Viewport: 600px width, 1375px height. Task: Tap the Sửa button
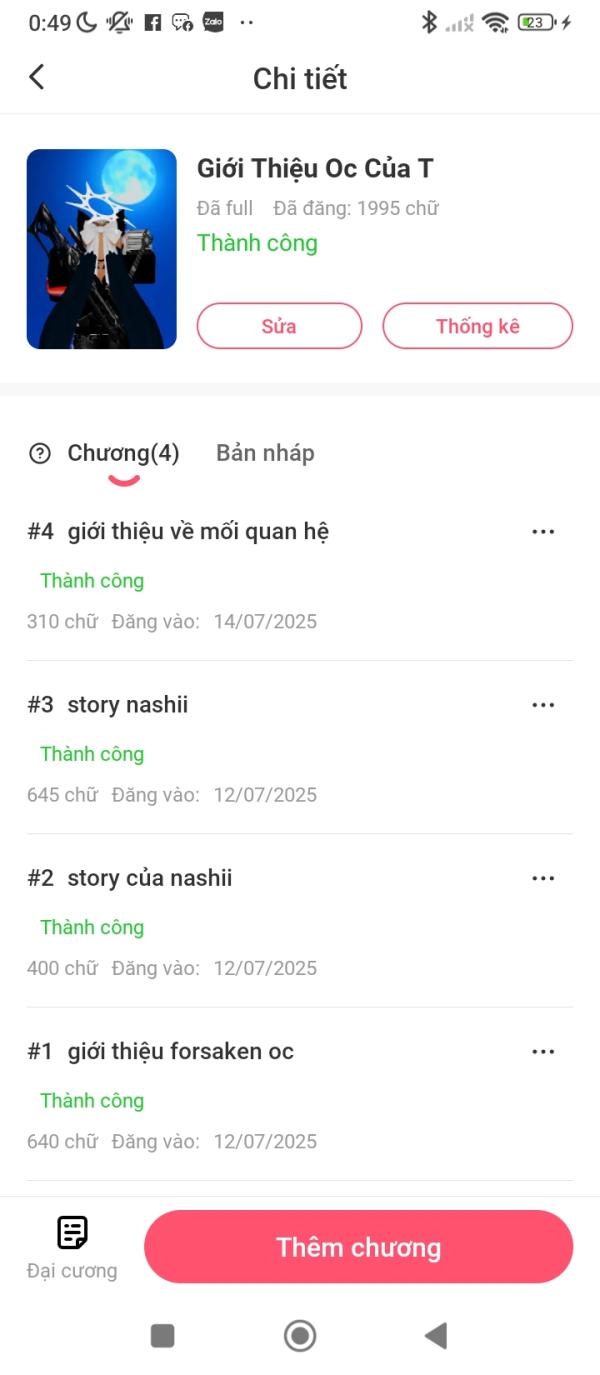pyautogui.click(x=279, y=326)
